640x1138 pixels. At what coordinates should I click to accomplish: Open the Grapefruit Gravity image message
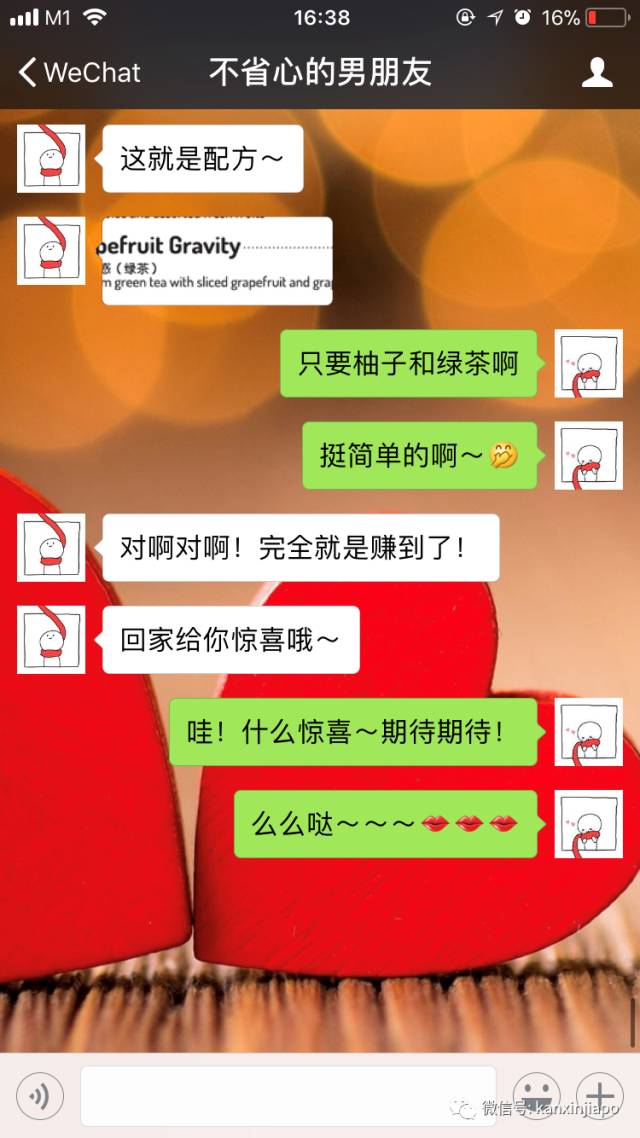(x=217, y=260)
